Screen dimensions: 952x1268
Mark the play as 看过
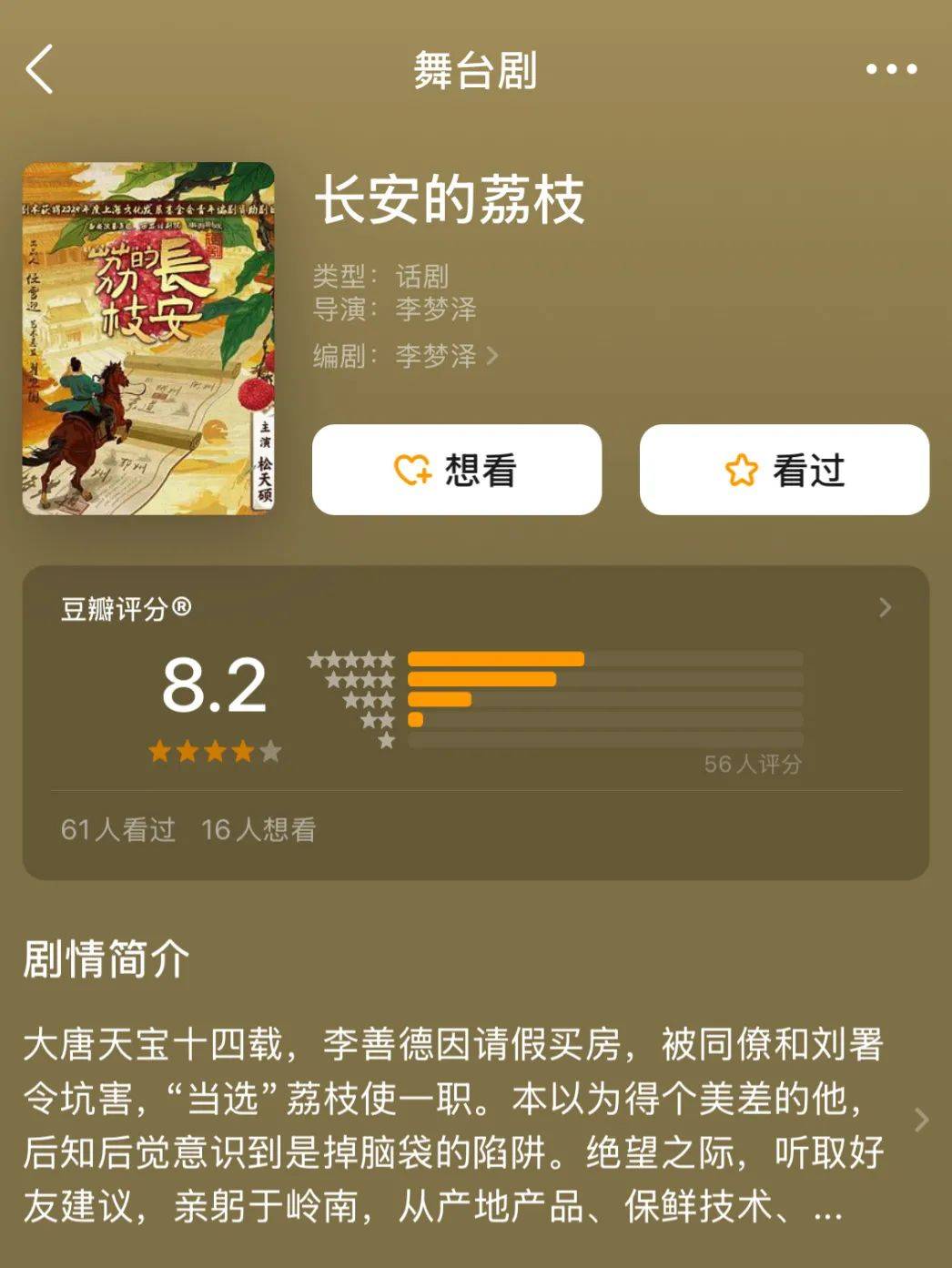pyautogui.click(x=785, y=470)
